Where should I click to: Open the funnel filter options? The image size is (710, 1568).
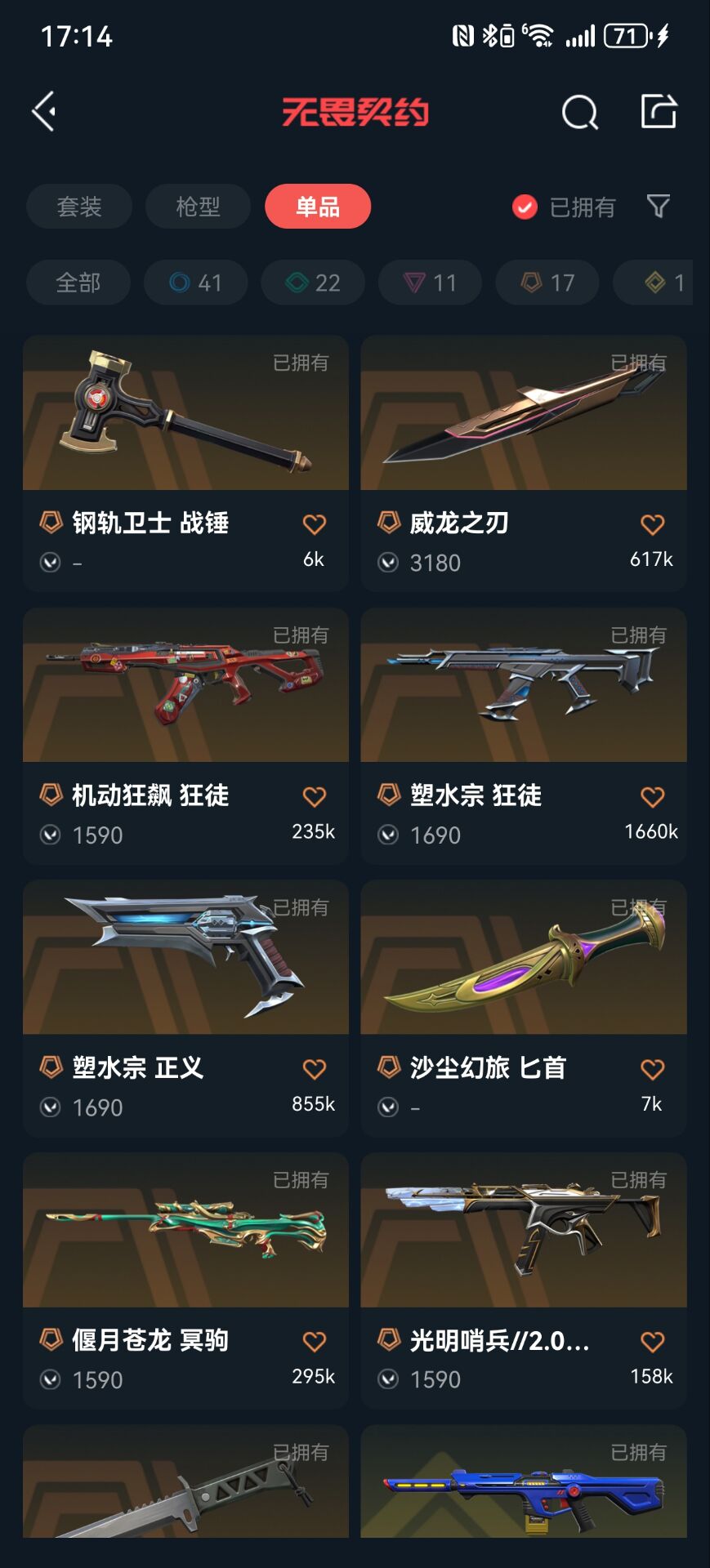click(x=658, y=206)
